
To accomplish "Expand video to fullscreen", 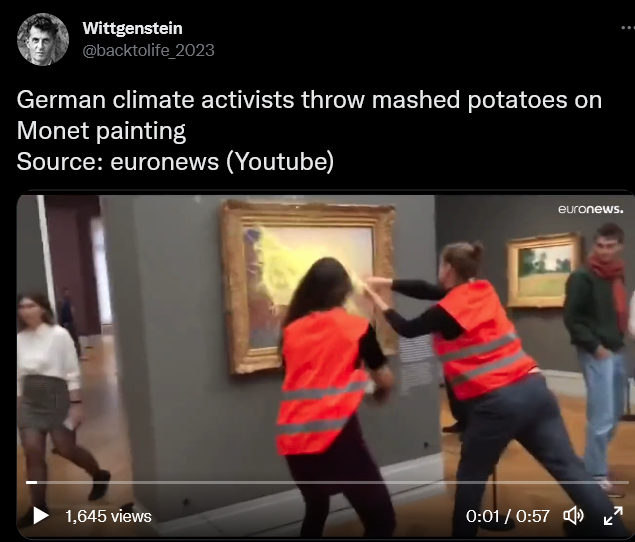I will (x=612, y=516).
